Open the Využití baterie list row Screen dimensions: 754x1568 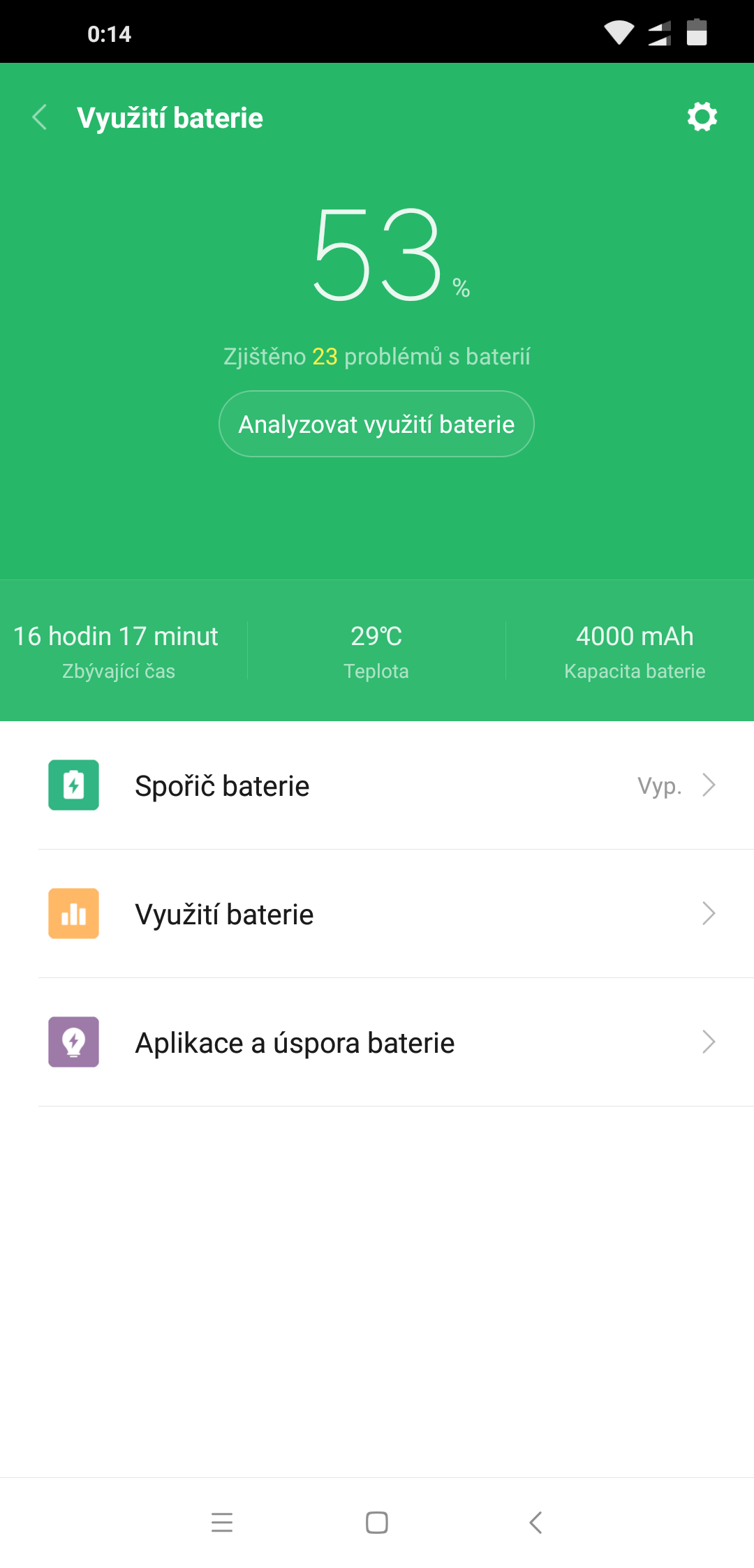377,914
